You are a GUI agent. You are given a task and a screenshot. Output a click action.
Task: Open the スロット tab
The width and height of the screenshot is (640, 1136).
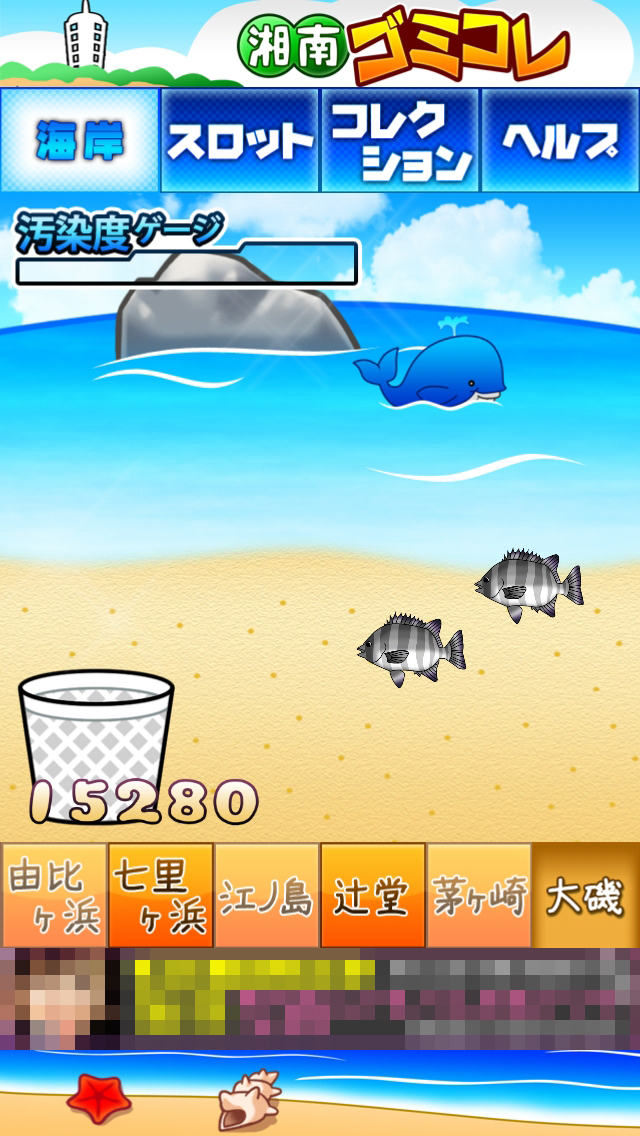(x=240, y=140)
